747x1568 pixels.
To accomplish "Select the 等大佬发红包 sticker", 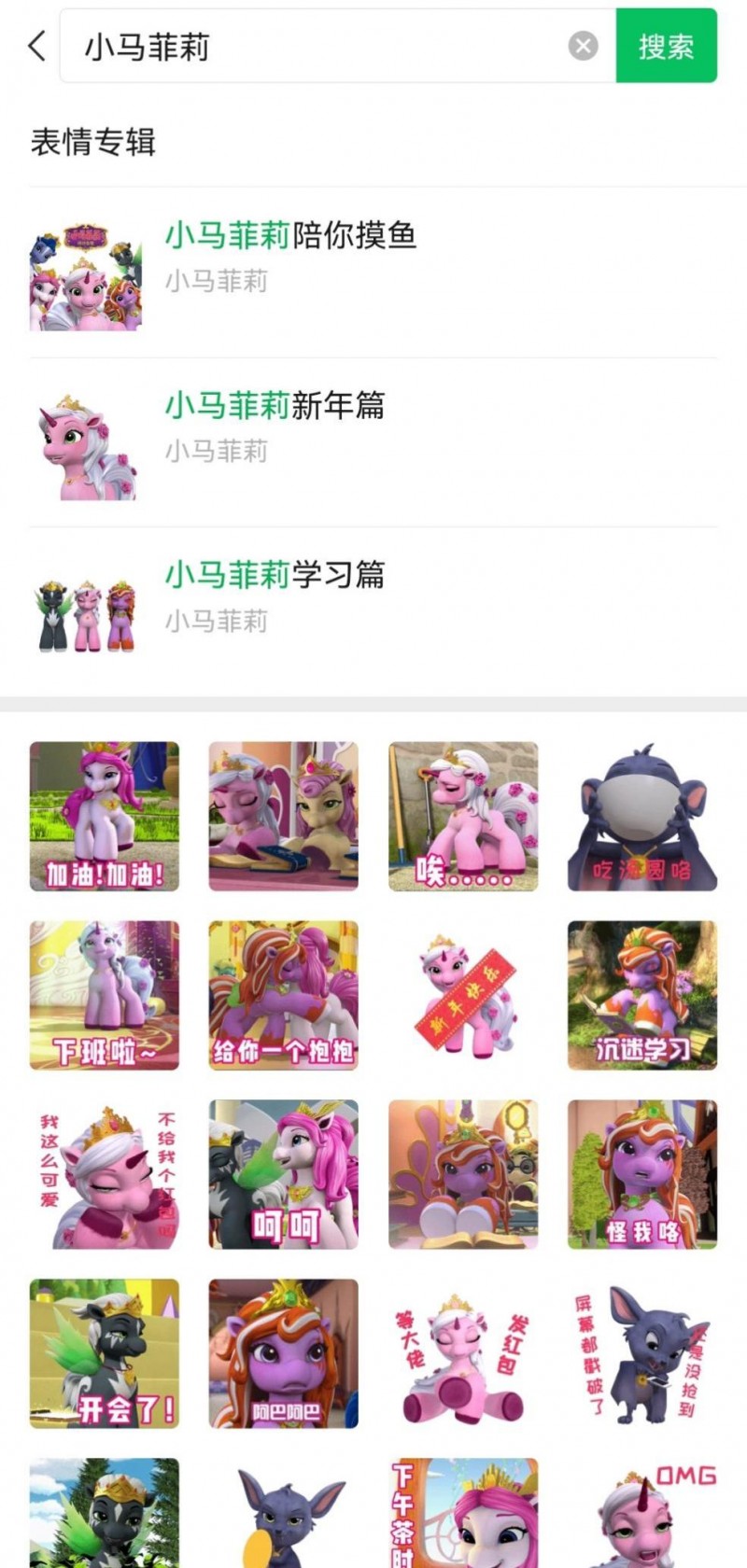I will click(x=463, y=1353).
